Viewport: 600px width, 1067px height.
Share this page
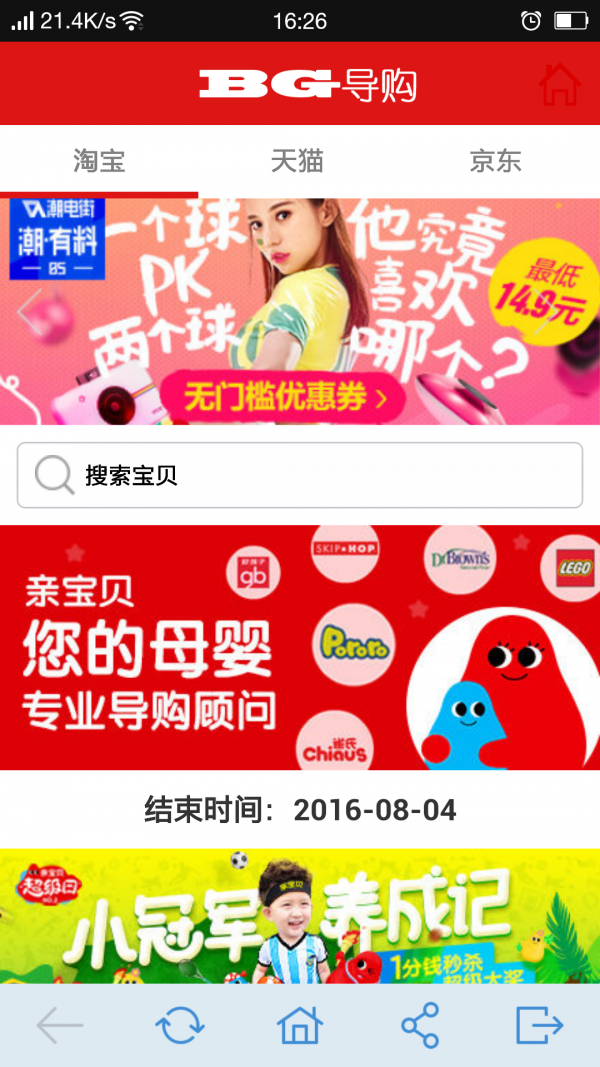point(420,1025)
